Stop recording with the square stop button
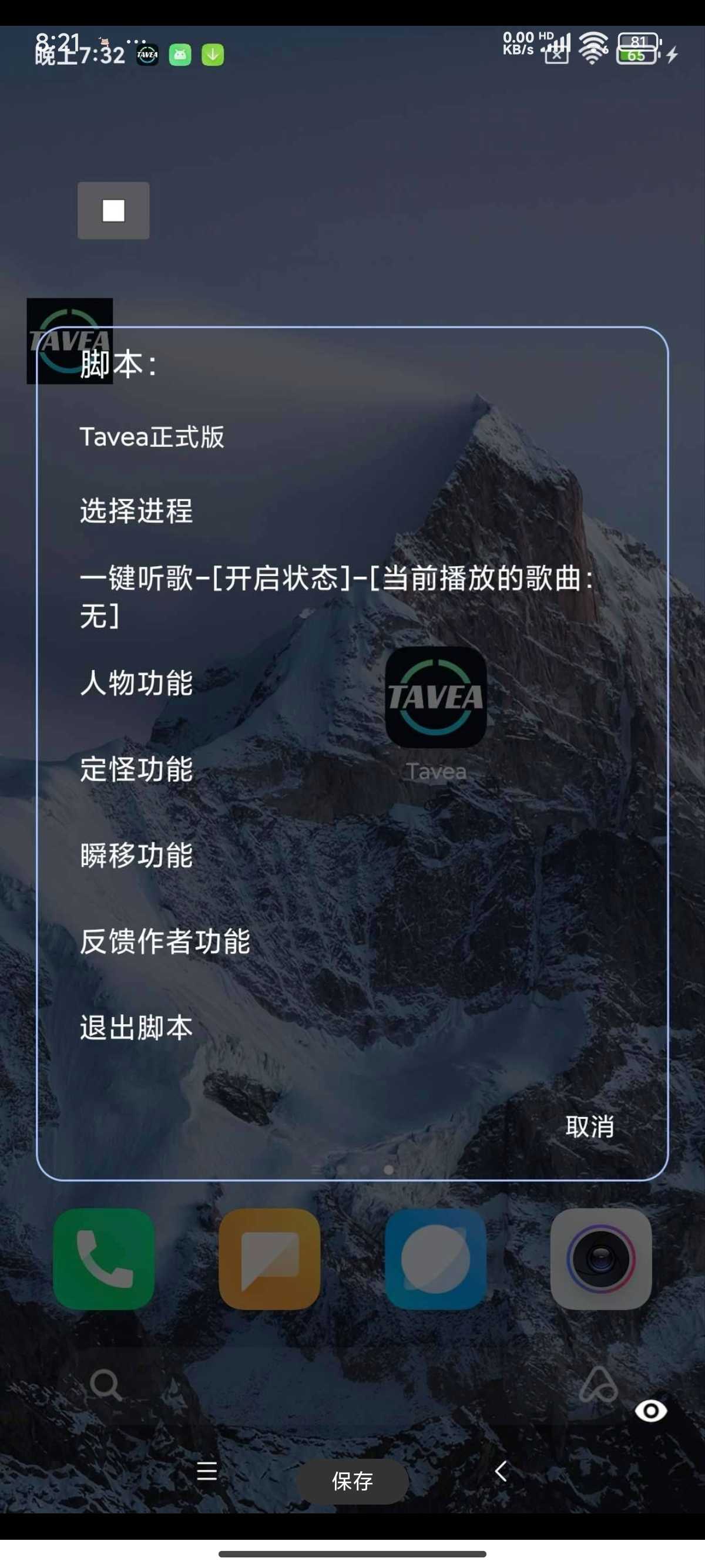Image resolution: width=705 pixels, height=1568 pixels. 113,211
